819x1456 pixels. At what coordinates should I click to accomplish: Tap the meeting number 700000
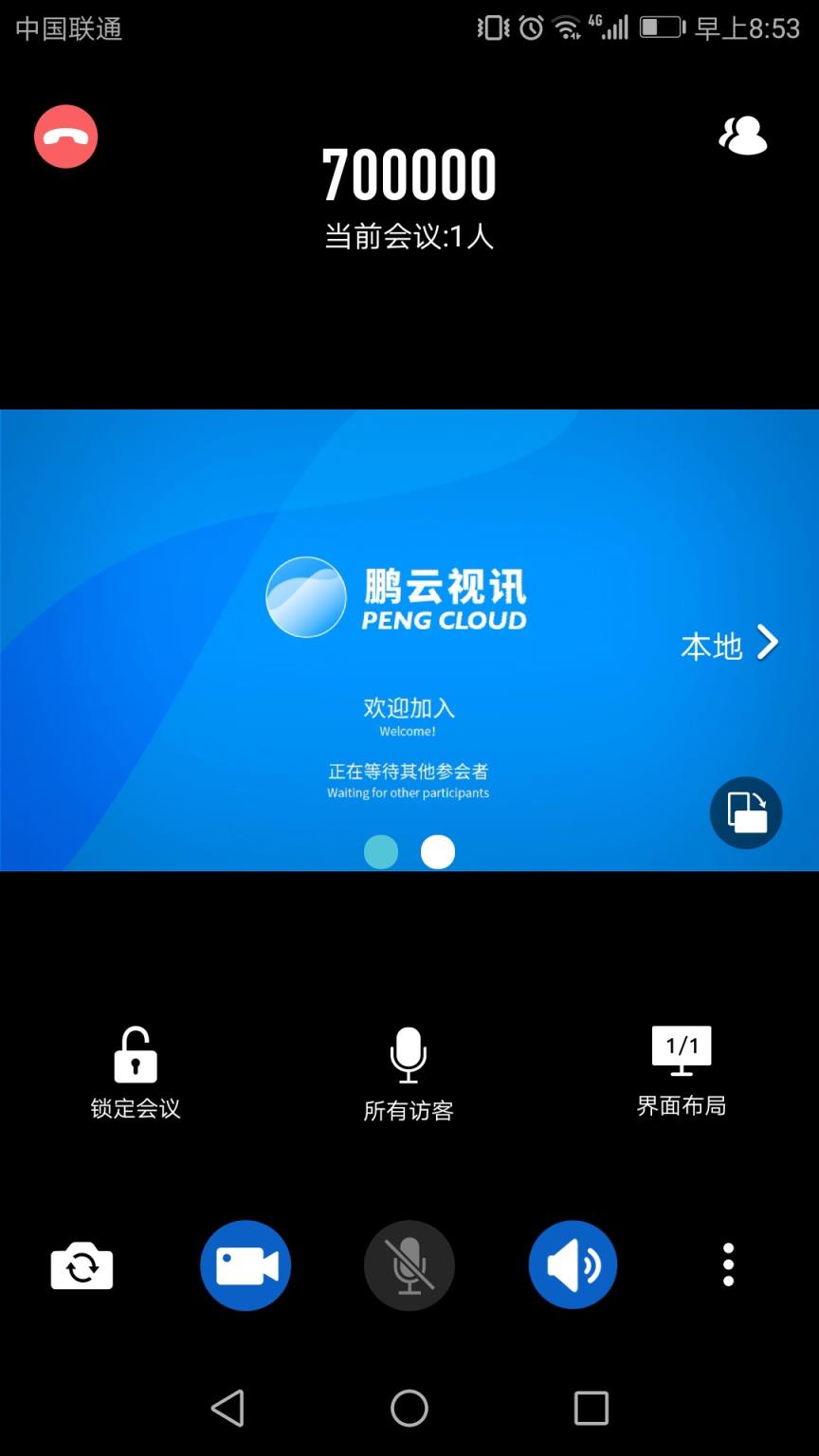[409, 174]
